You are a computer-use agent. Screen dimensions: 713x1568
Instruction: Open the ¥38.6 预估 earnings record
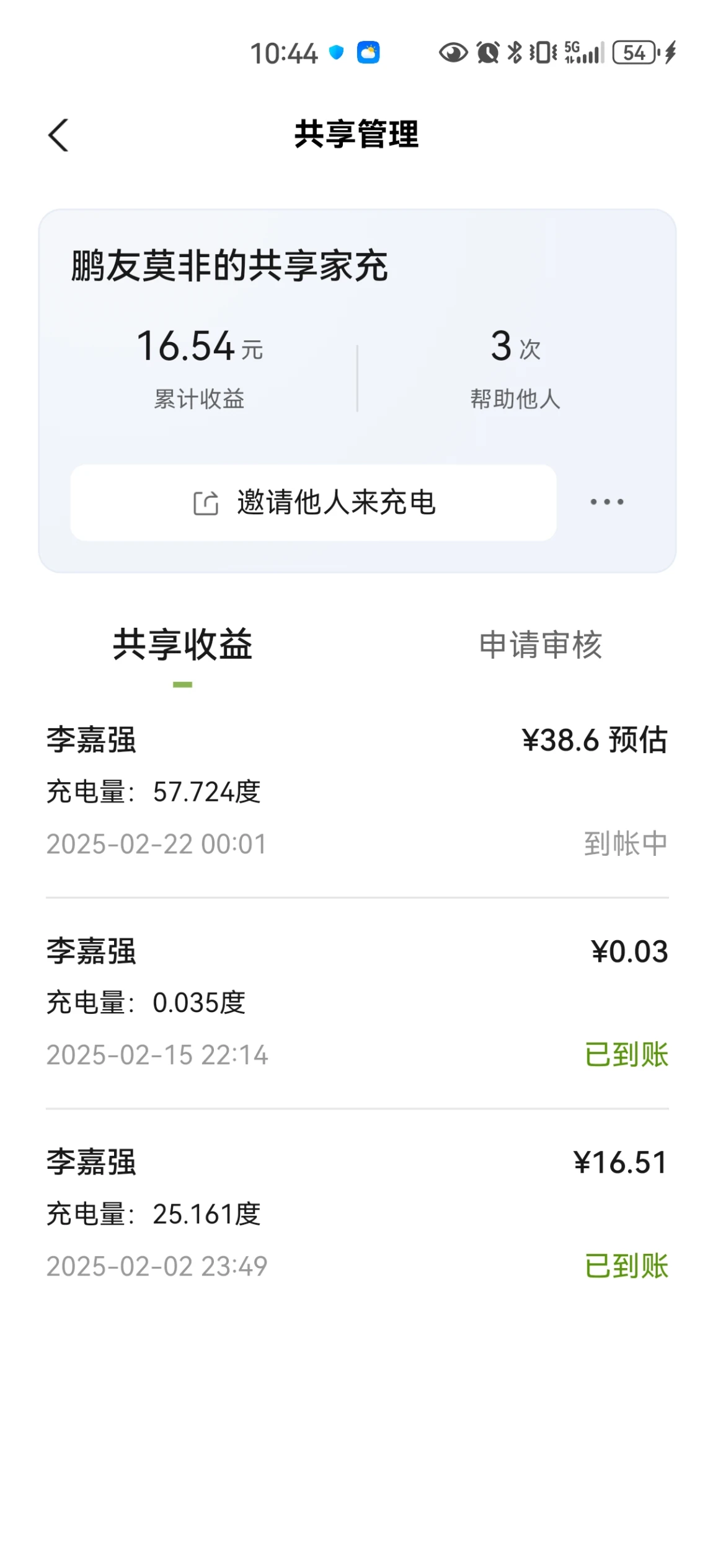coord(356,791)
